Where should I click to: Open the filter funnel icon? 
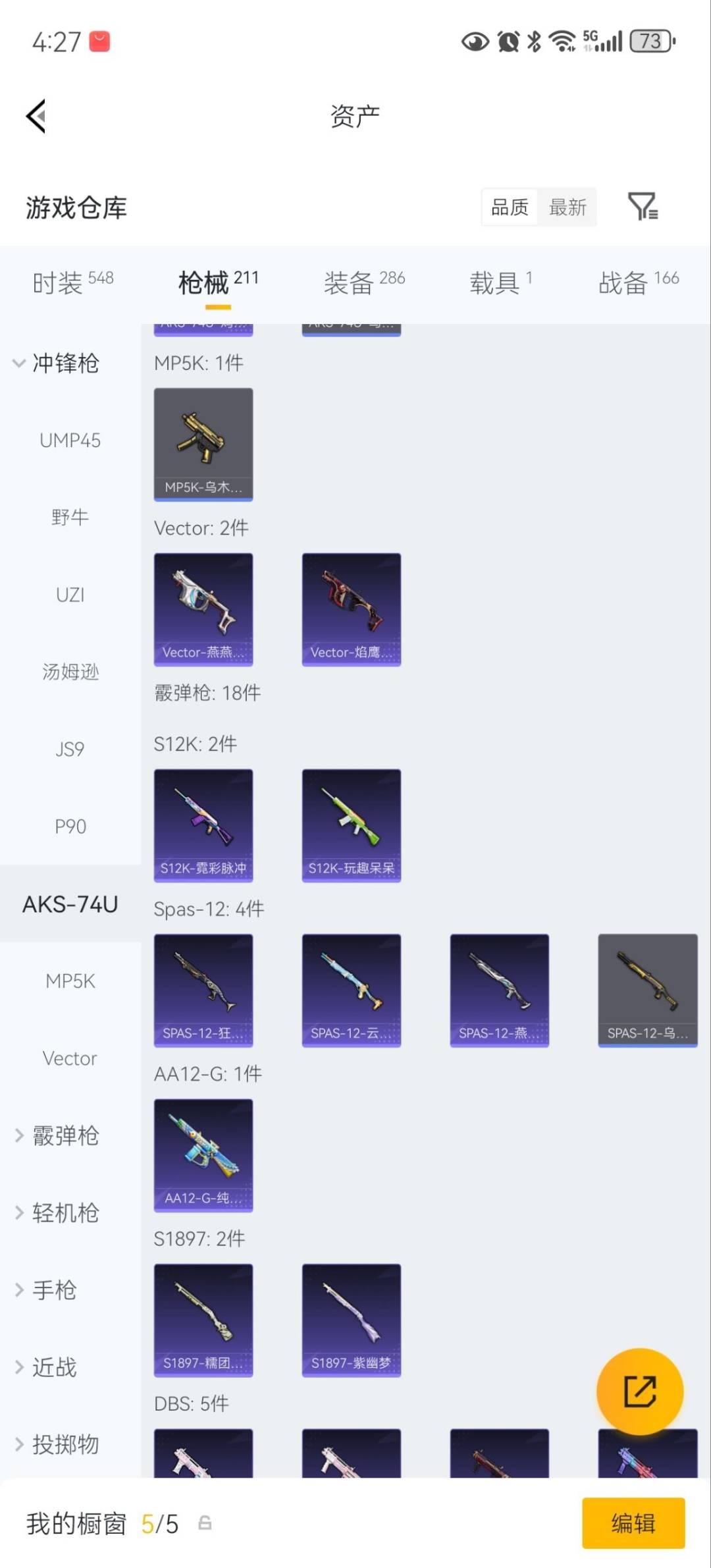pos(642,207)
